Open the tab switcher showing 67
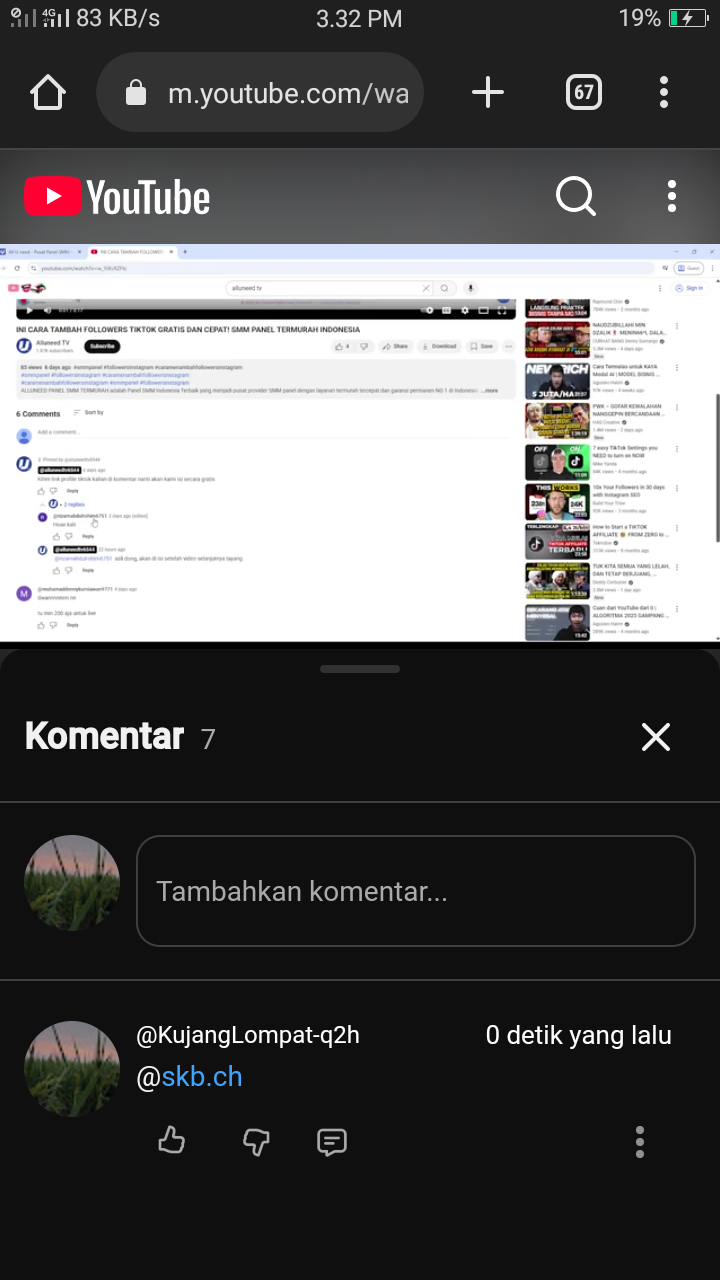720x1280 pixels. pos(583,93)
